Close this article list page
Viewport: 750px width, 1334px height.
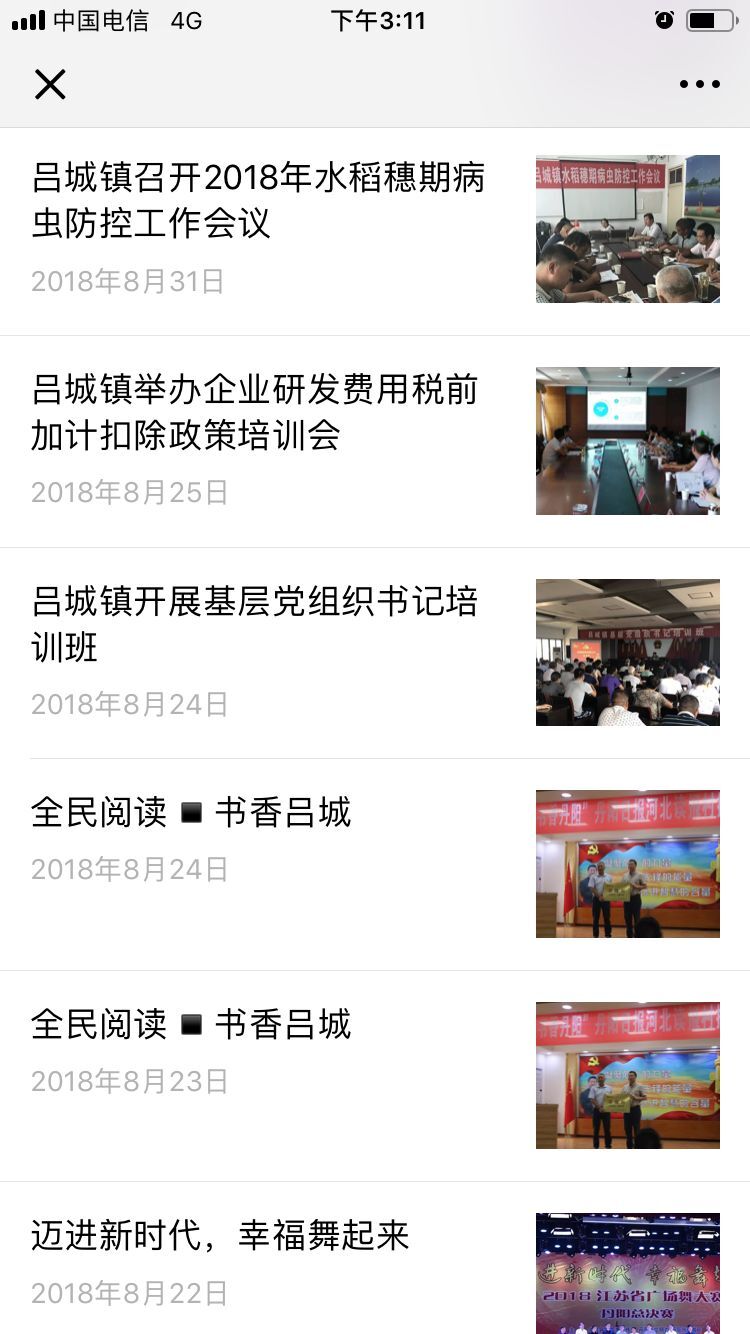pos(50,84)
